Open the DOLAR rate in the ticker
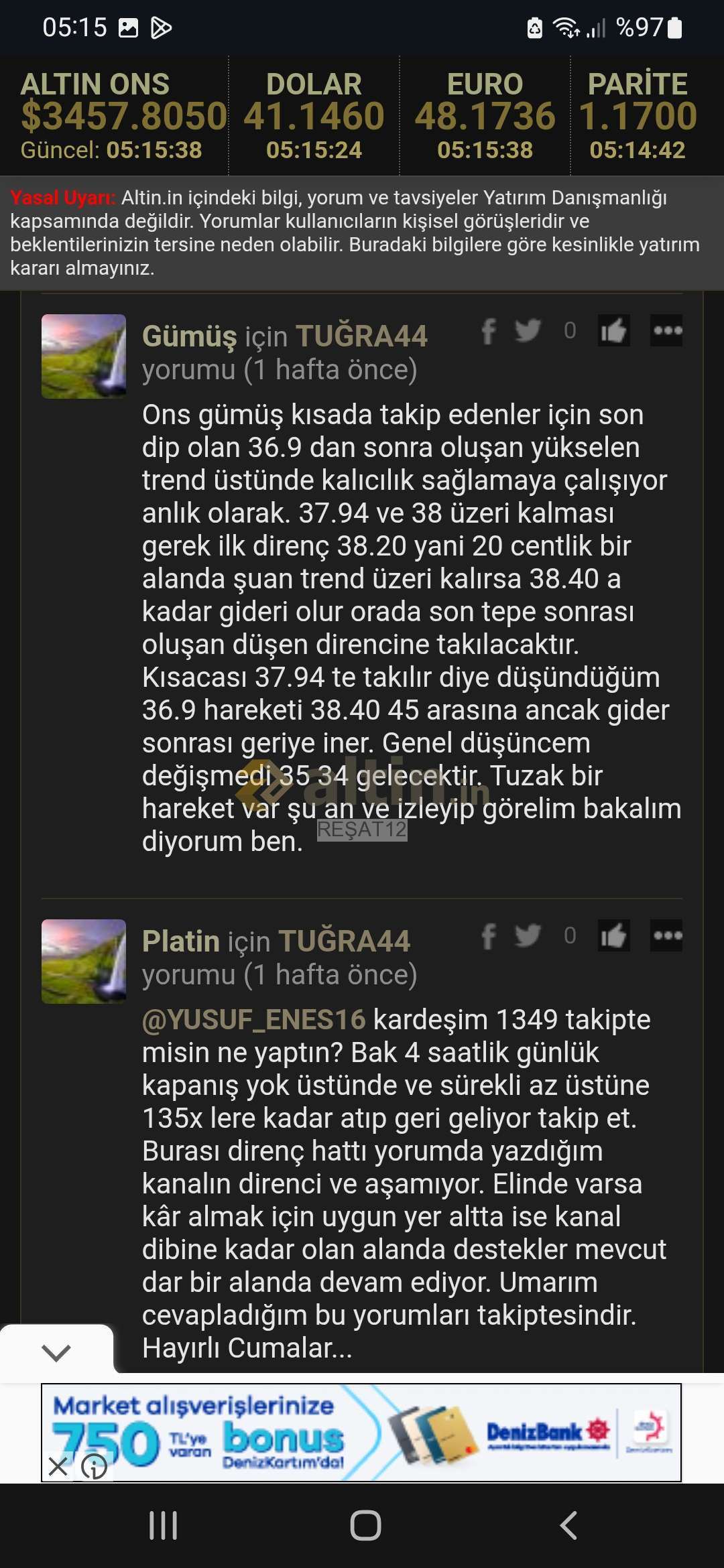 pyautogui.click(x=314, y=115)
